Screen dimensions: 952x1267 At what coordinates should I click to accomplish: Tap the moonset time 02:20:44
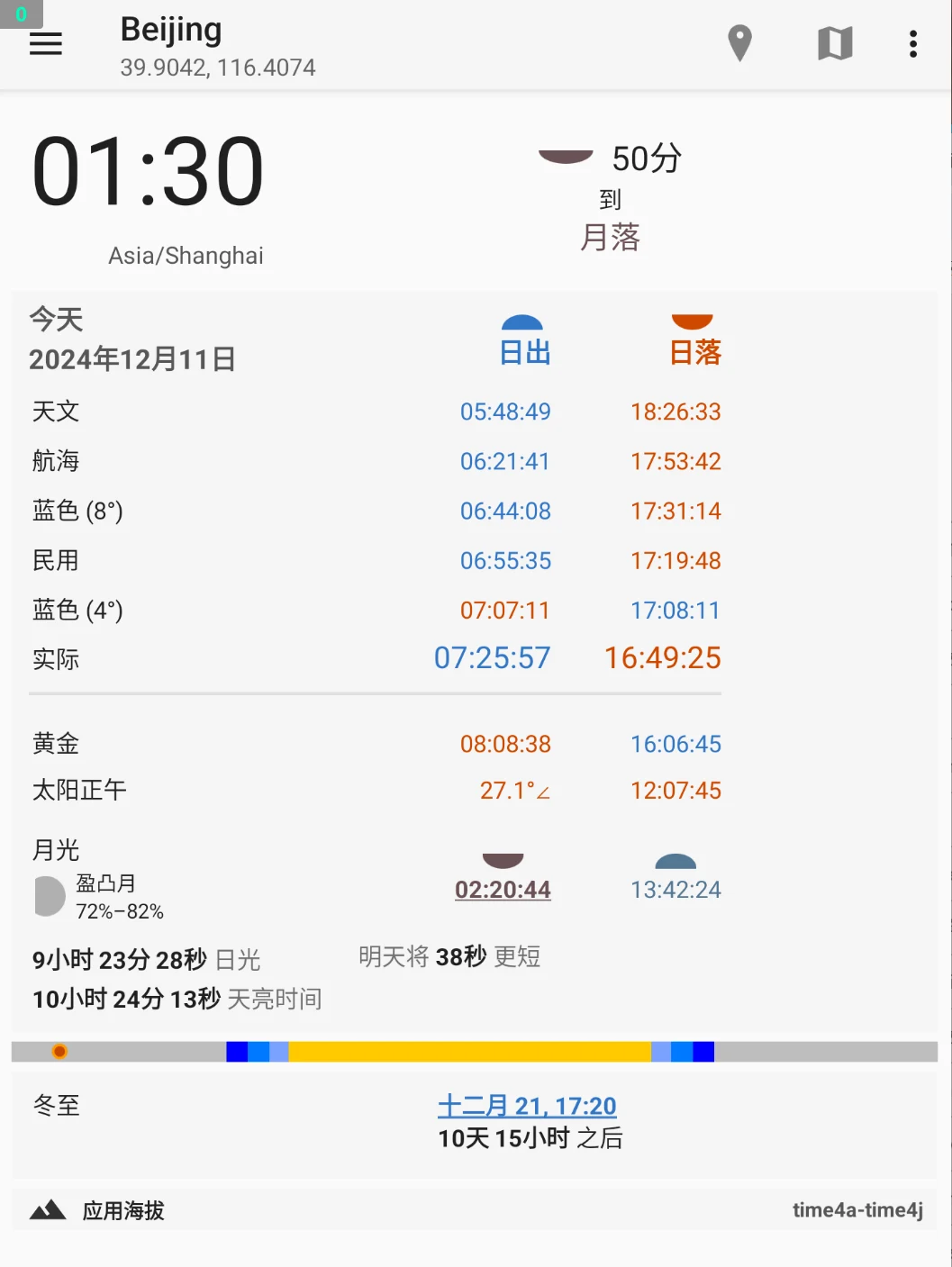503,890
